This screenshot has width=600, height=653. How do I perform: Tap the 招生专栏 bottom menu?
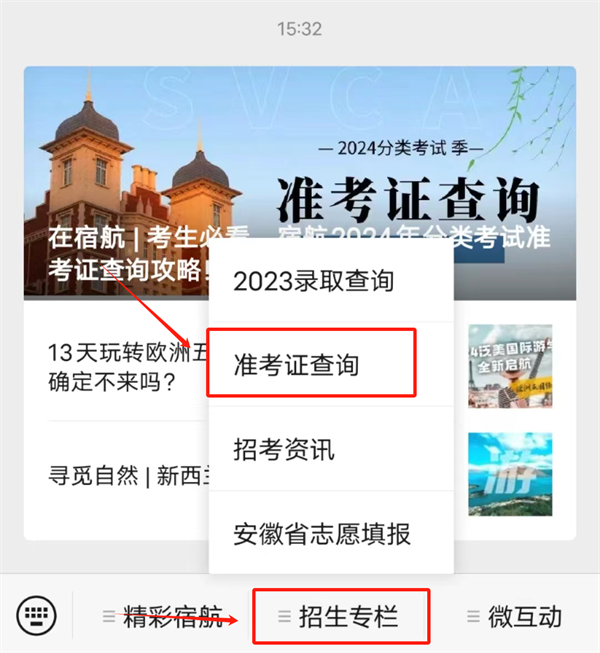point(340,617)
